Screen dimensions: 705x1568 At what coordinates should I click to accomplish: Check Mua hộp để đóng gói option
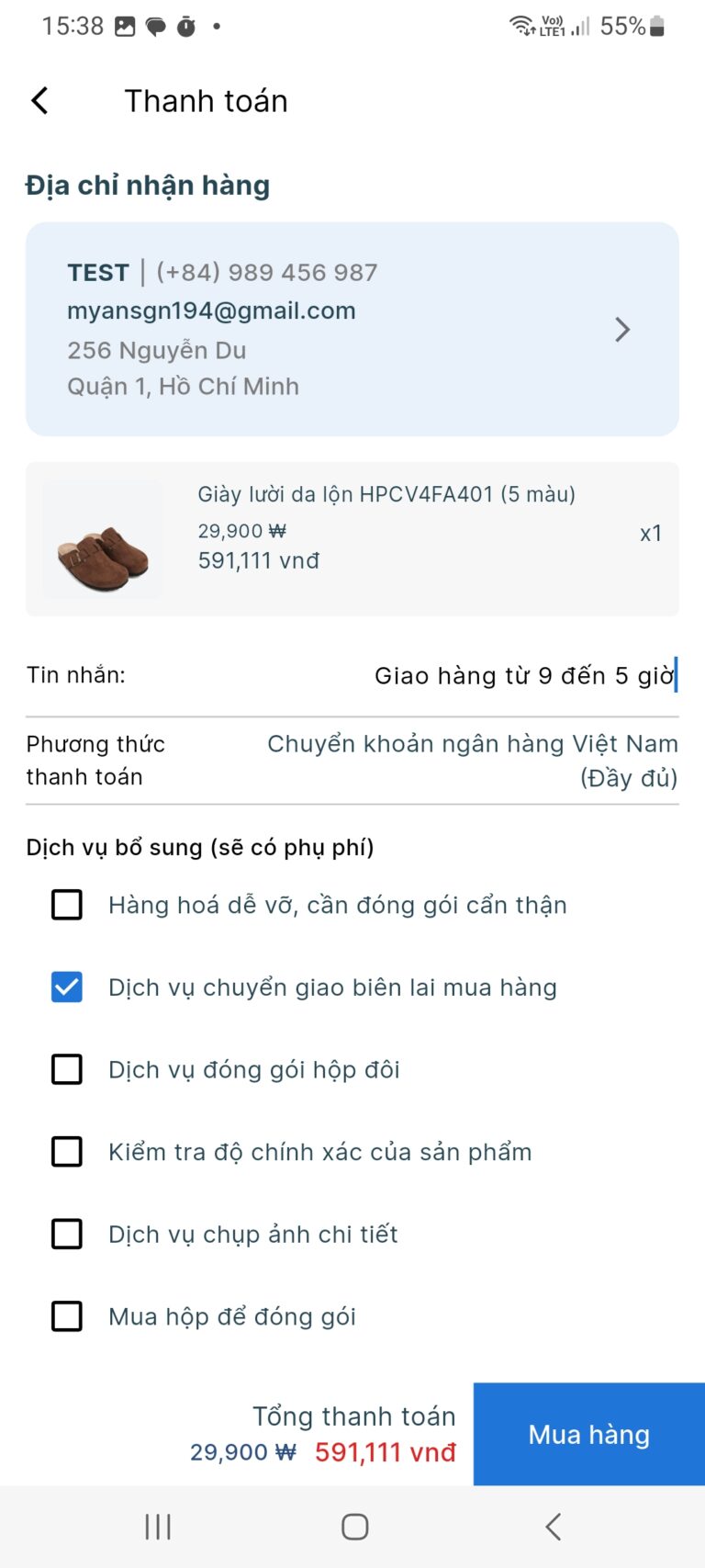pos(67,1316)
